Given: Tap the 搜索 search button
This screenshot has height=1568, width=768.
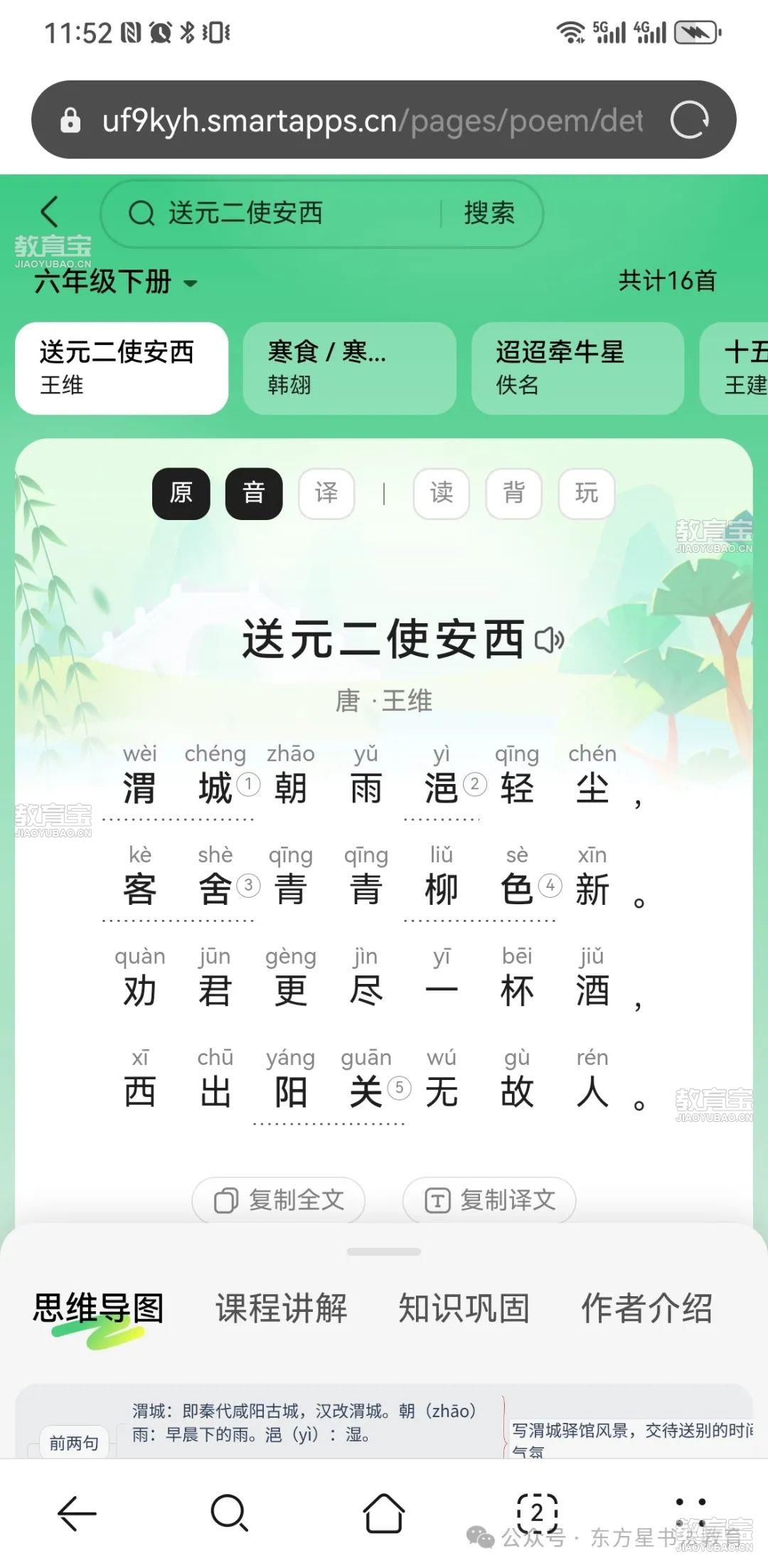Looking at the screenshot, I should 489,213.
